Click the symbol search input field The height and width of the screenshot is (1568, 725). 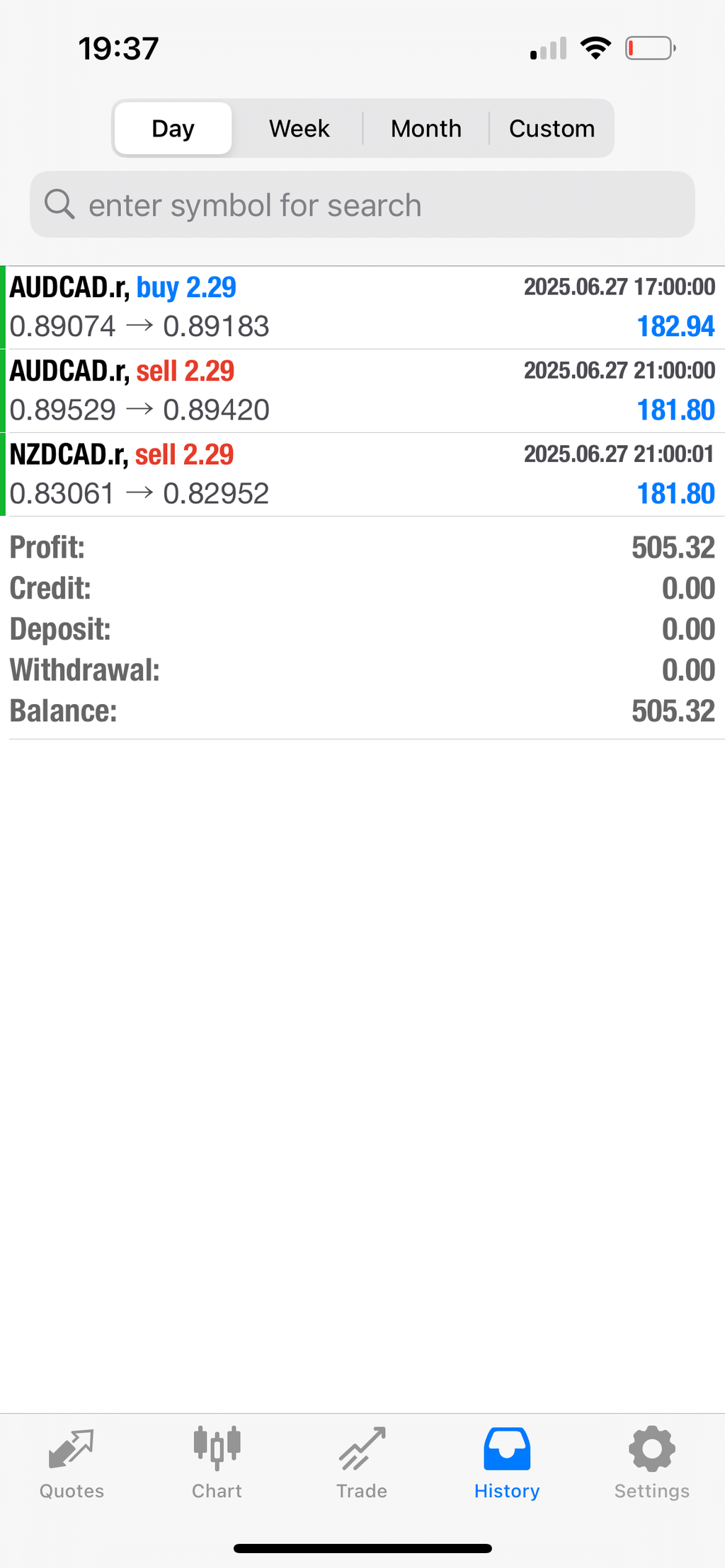[362, 204]
